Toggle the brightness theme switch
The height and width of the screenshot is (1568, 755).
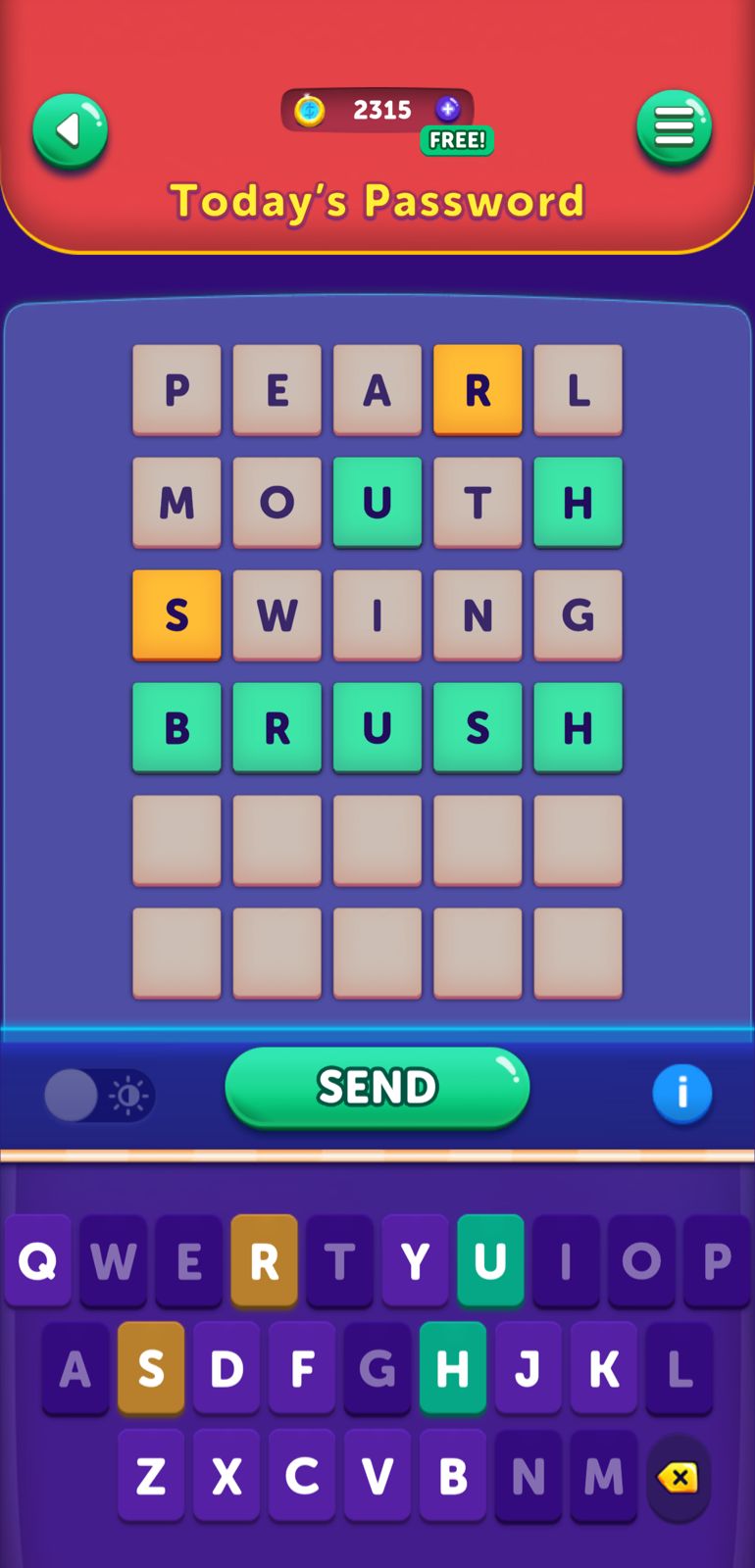tap(99, 1095)
